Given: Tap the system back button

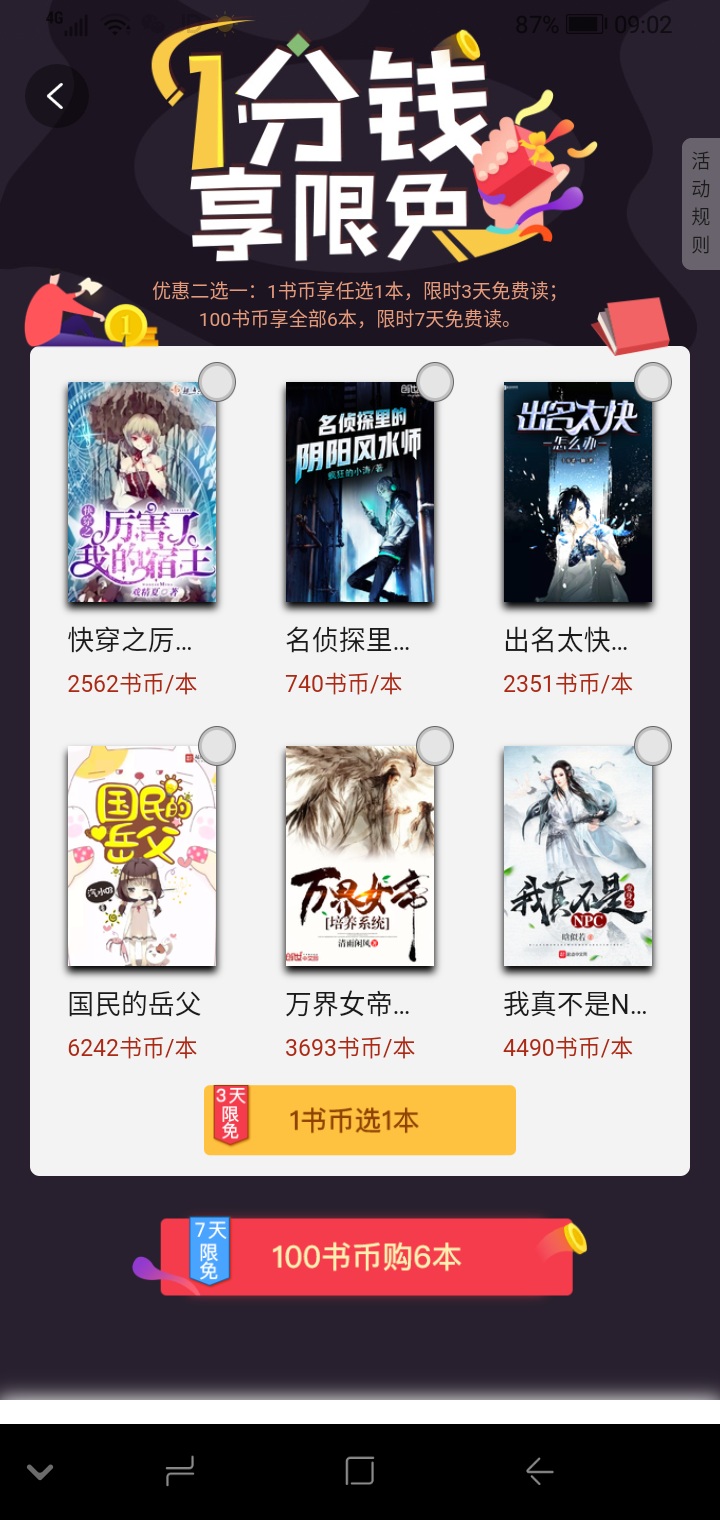Looking at the screenshot, I should 540,1471.
